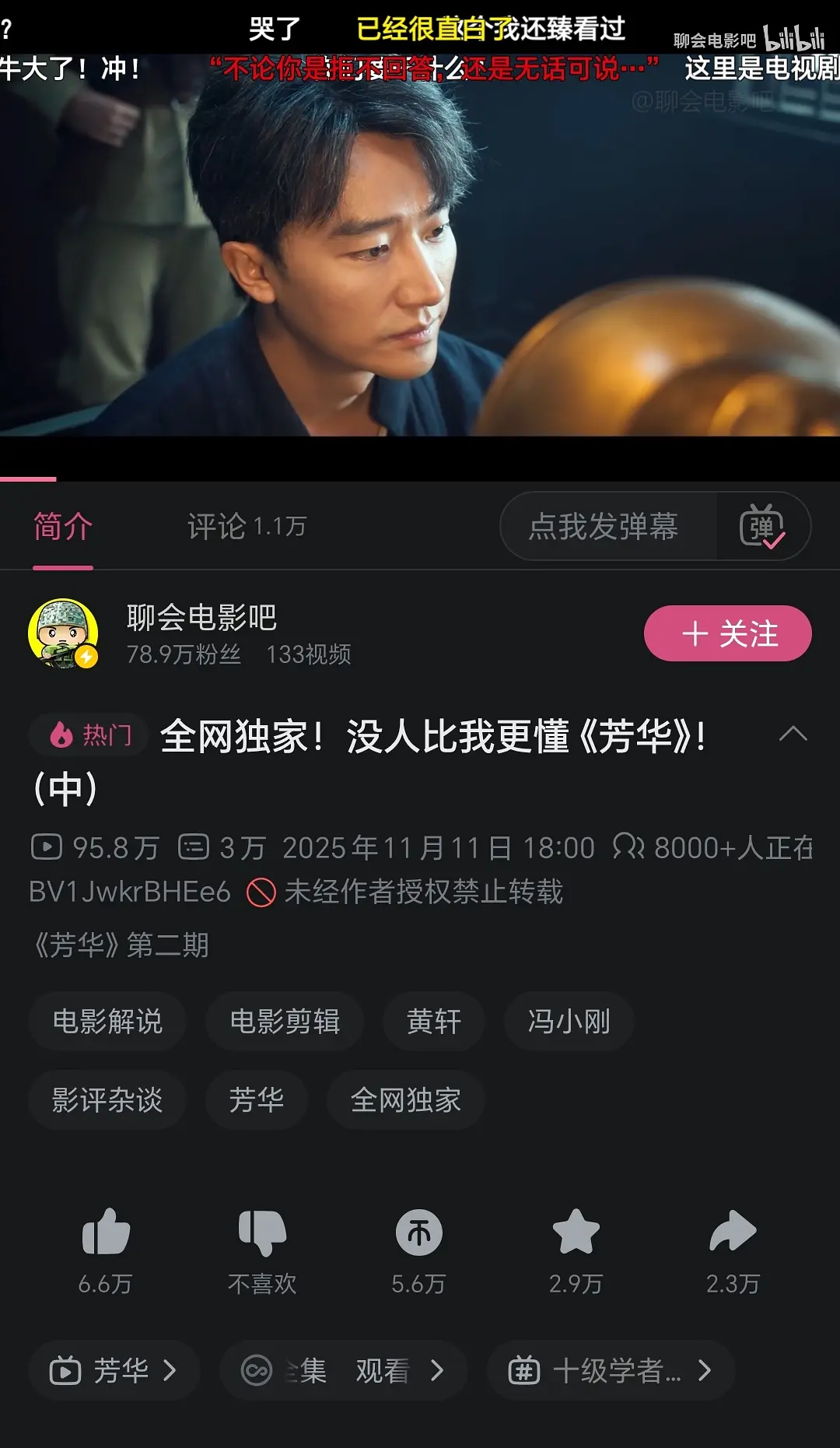View the 黄轩 tag page
This screenshot has width=840, height=1448.
(x=433, y=1022)
